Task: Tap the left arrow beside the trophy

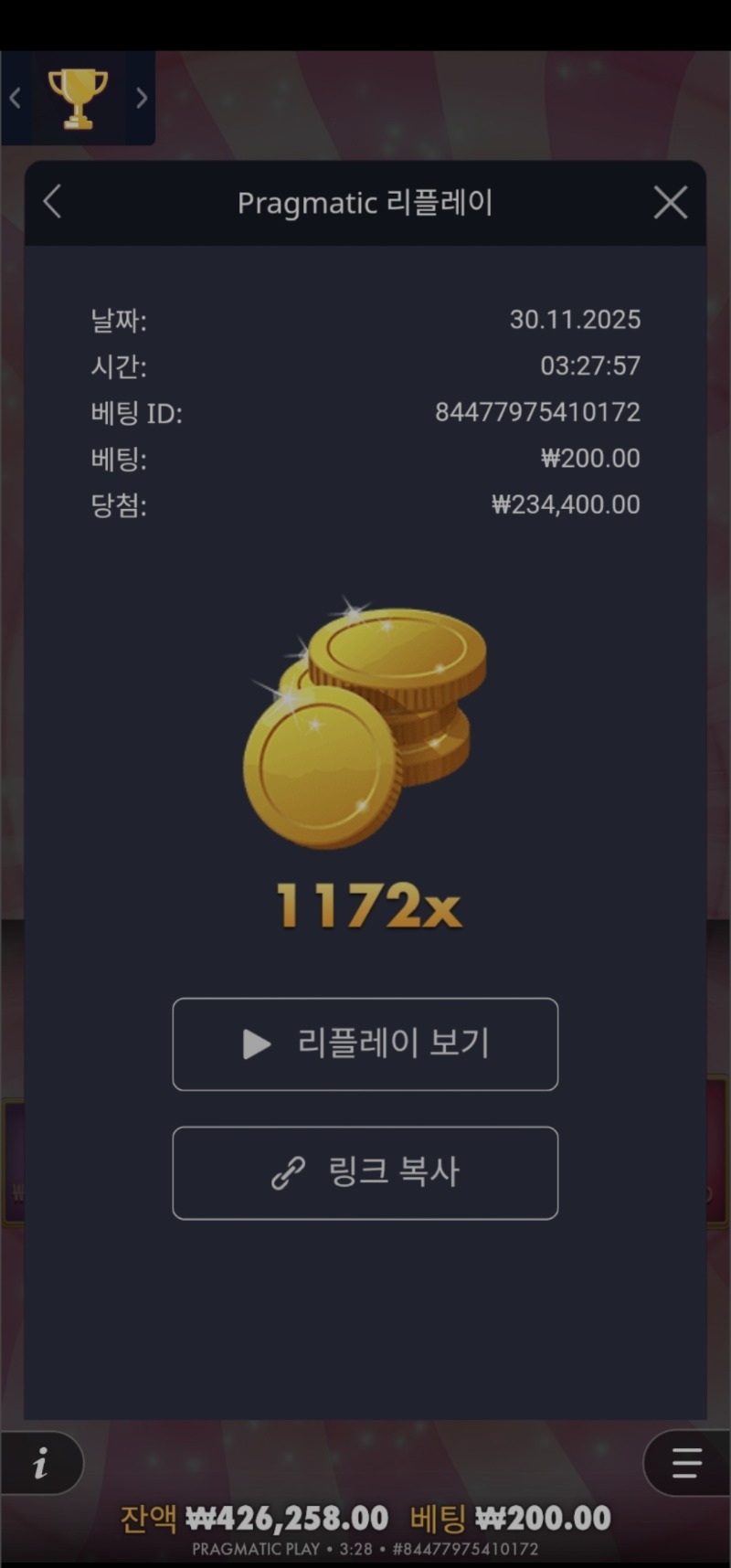Action: 16,98
